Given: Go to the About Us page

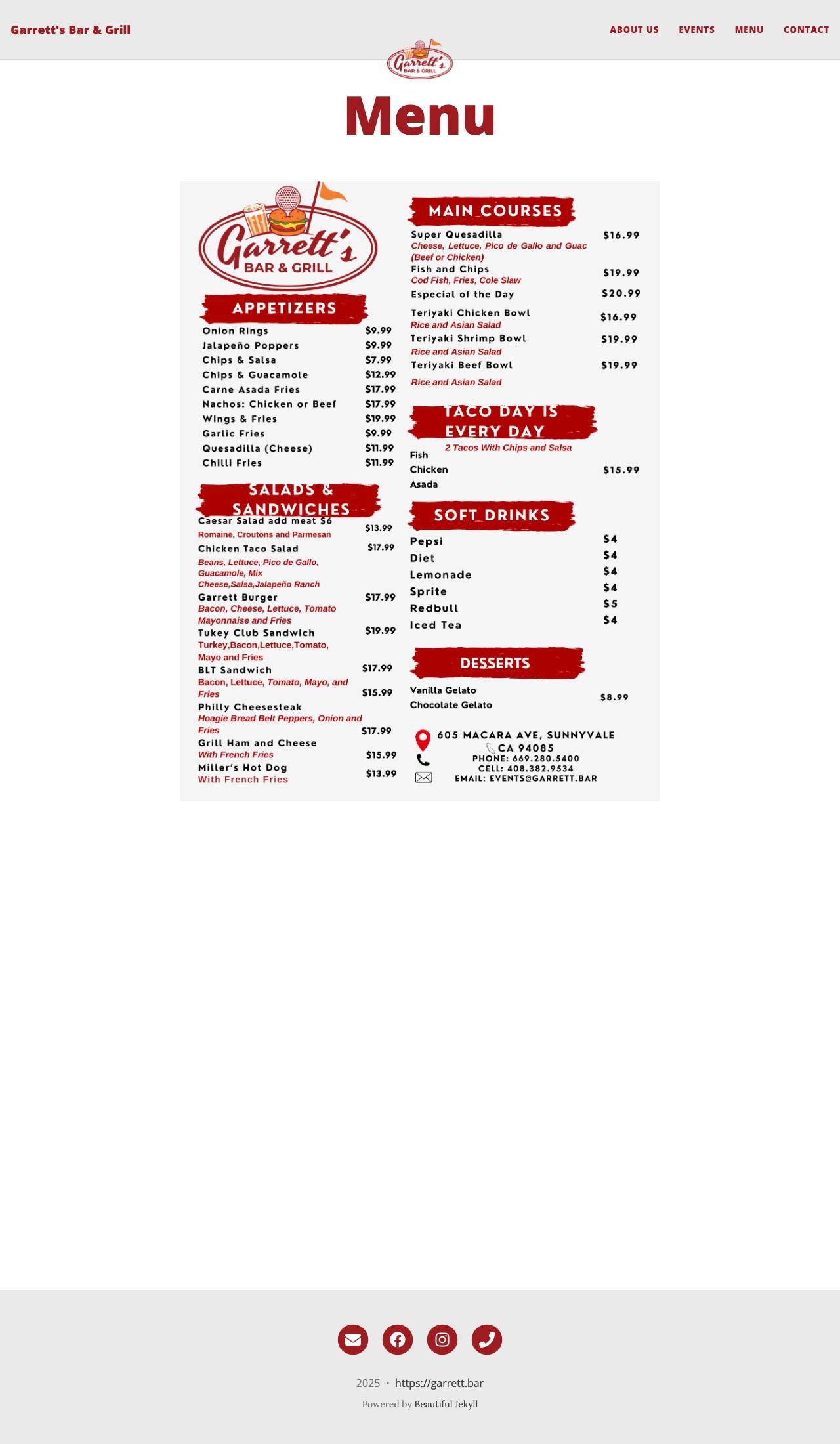Looking at the screenshot, I should tap(634, 30).
